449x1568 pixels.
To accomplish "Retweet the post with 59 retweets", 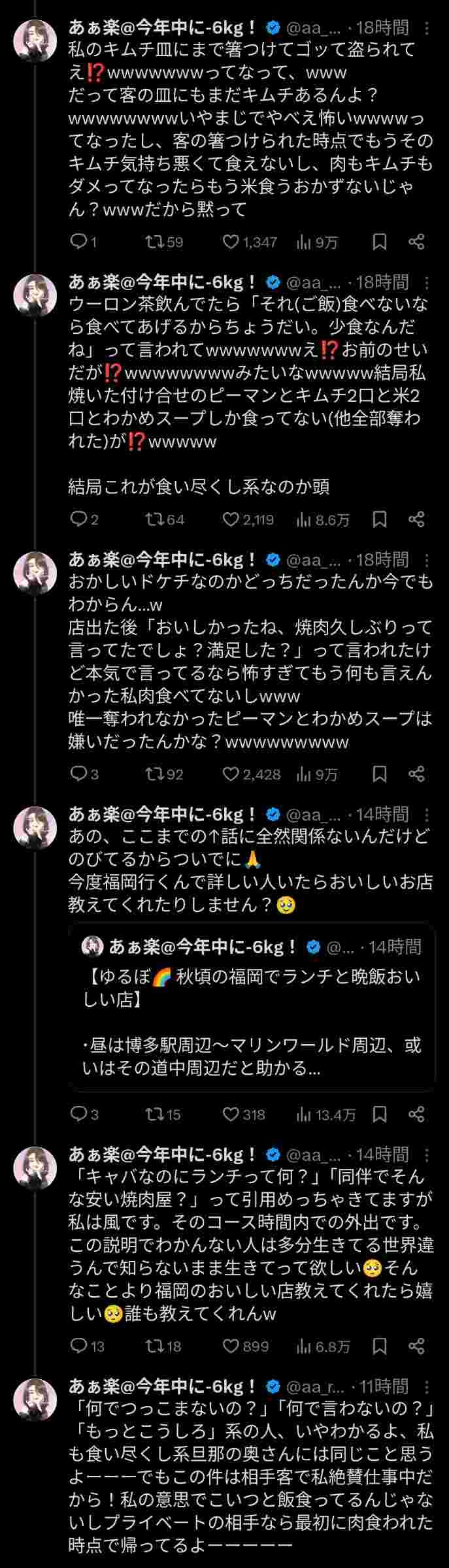I will (x=154, y=242).
